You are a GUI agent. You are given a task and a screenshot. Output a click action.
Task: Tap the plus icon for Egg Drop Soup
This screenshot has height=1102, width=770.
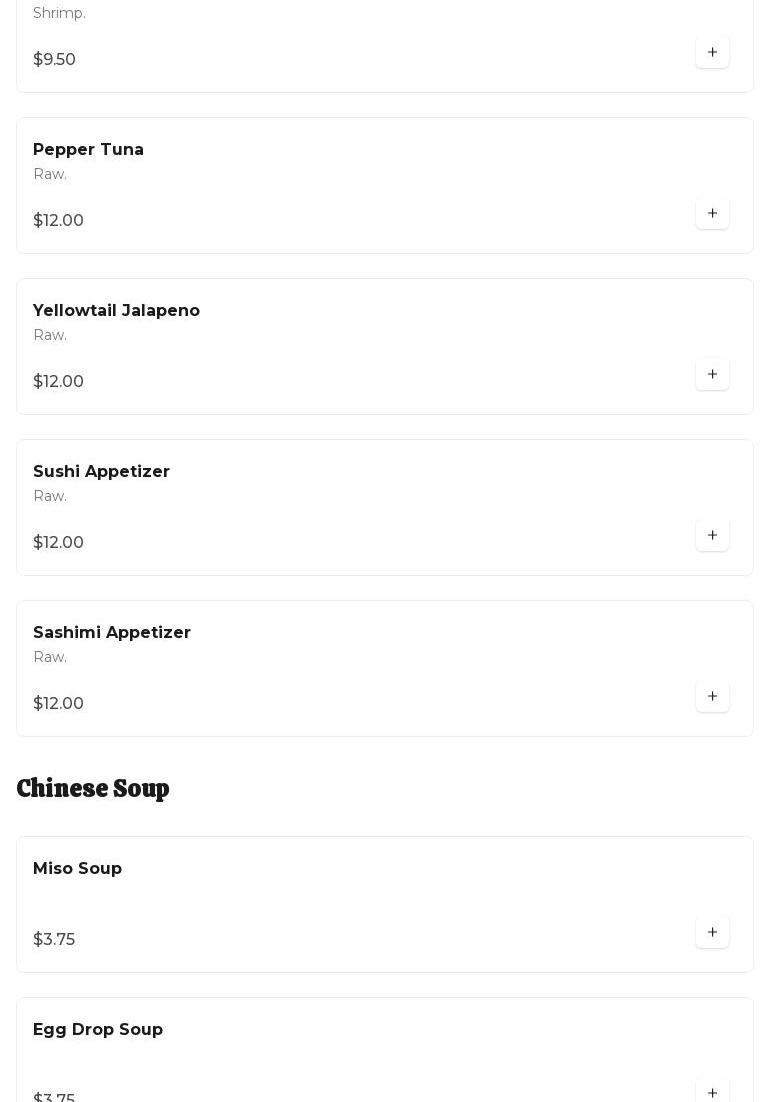(712, 1092)
